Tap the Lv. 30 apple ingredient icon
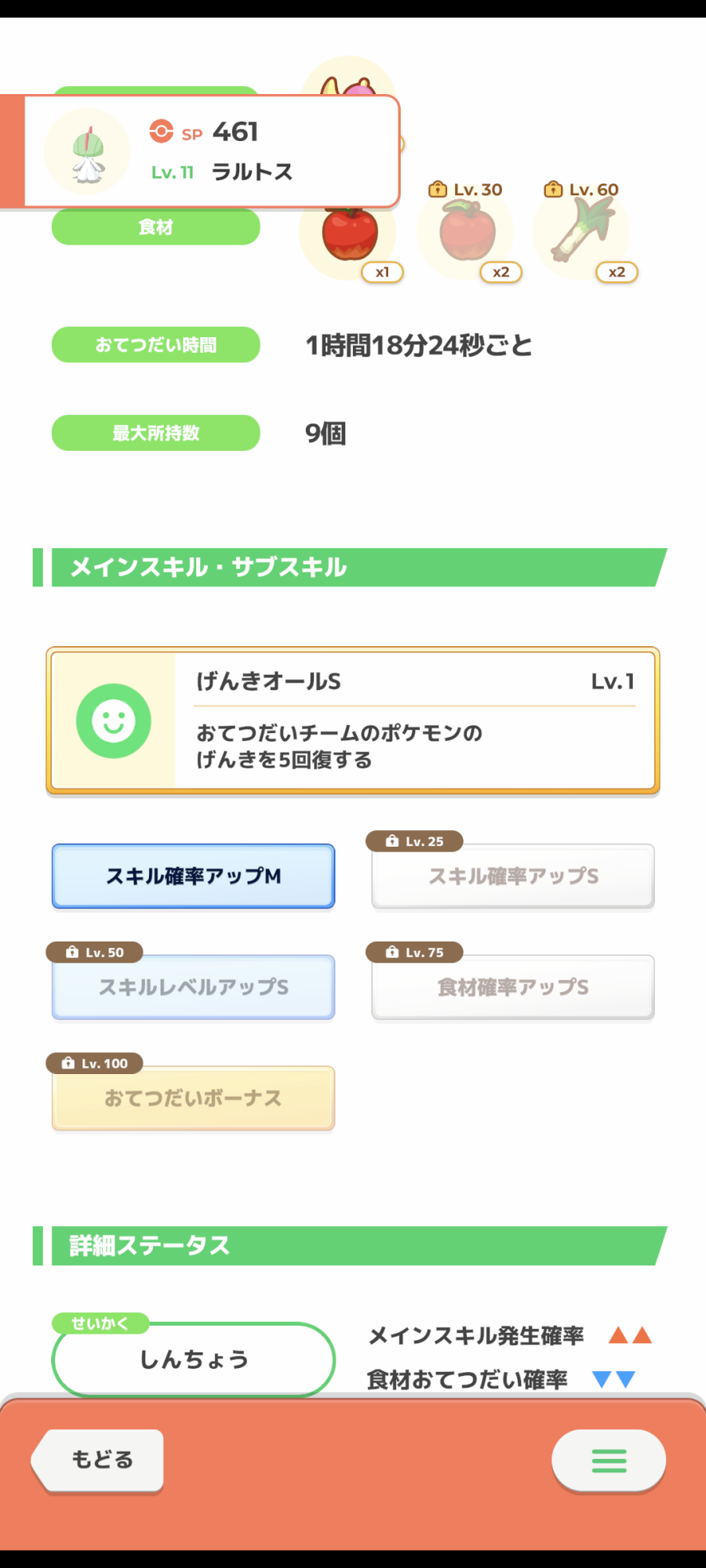Viewport: 706px width, 1568px height. coord(466,232)
